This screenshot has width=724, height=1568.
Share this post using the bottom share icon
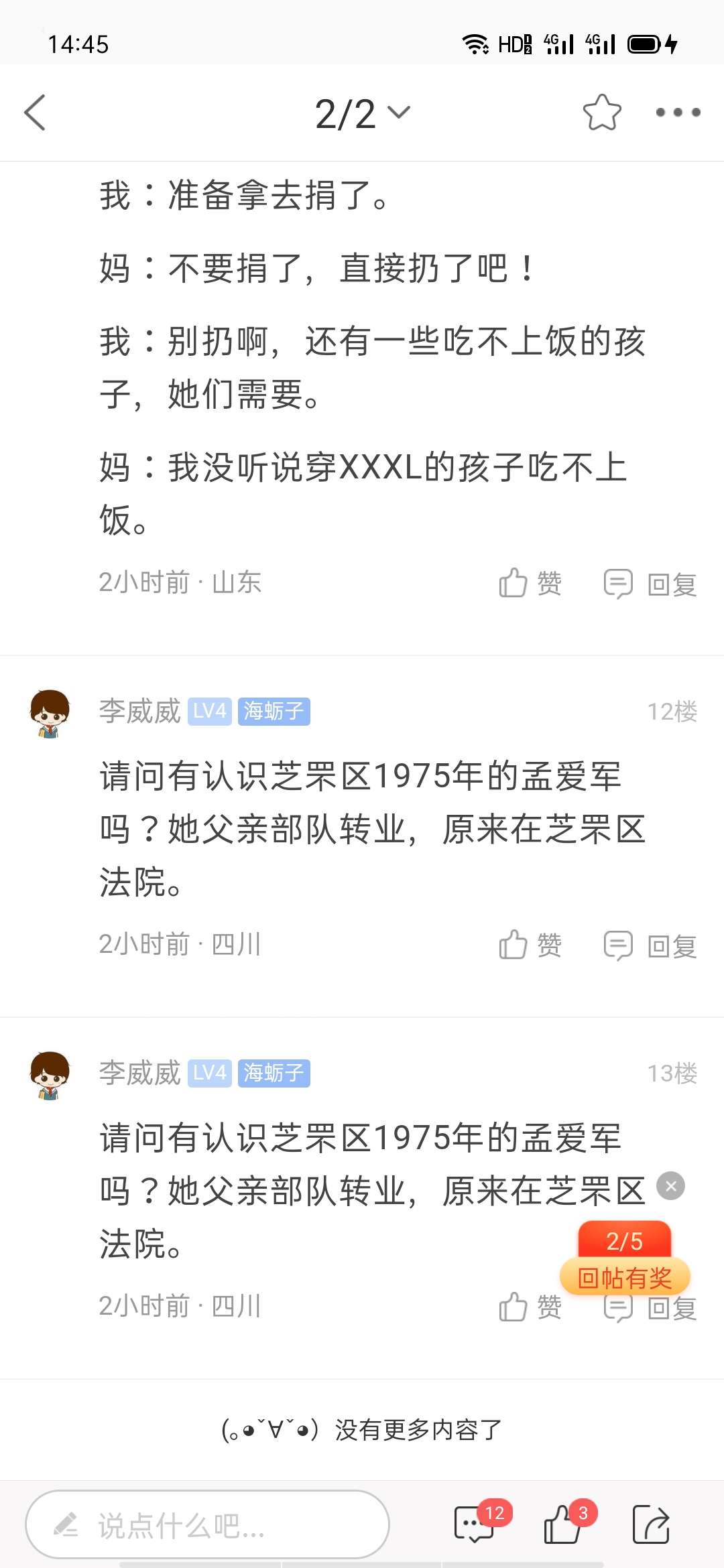(651, 1524)
